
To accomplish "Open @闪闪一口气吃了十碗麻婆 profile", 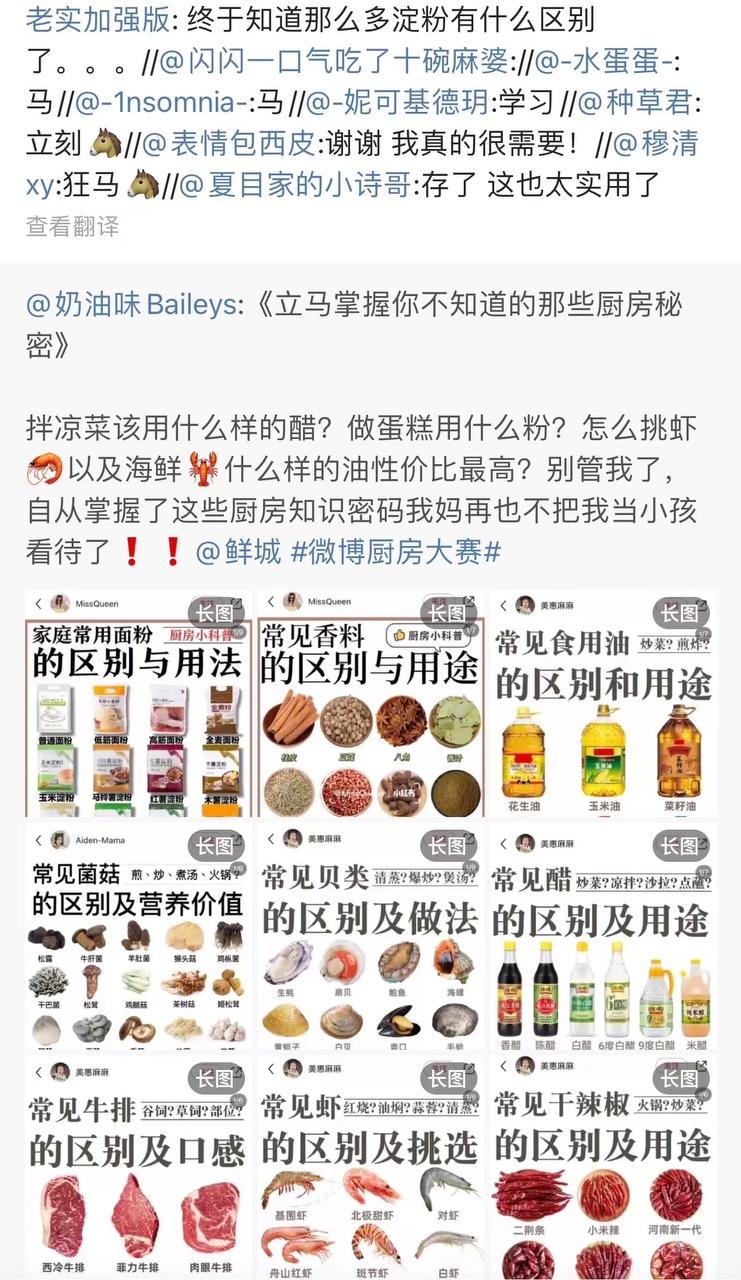I will [334, 62].
